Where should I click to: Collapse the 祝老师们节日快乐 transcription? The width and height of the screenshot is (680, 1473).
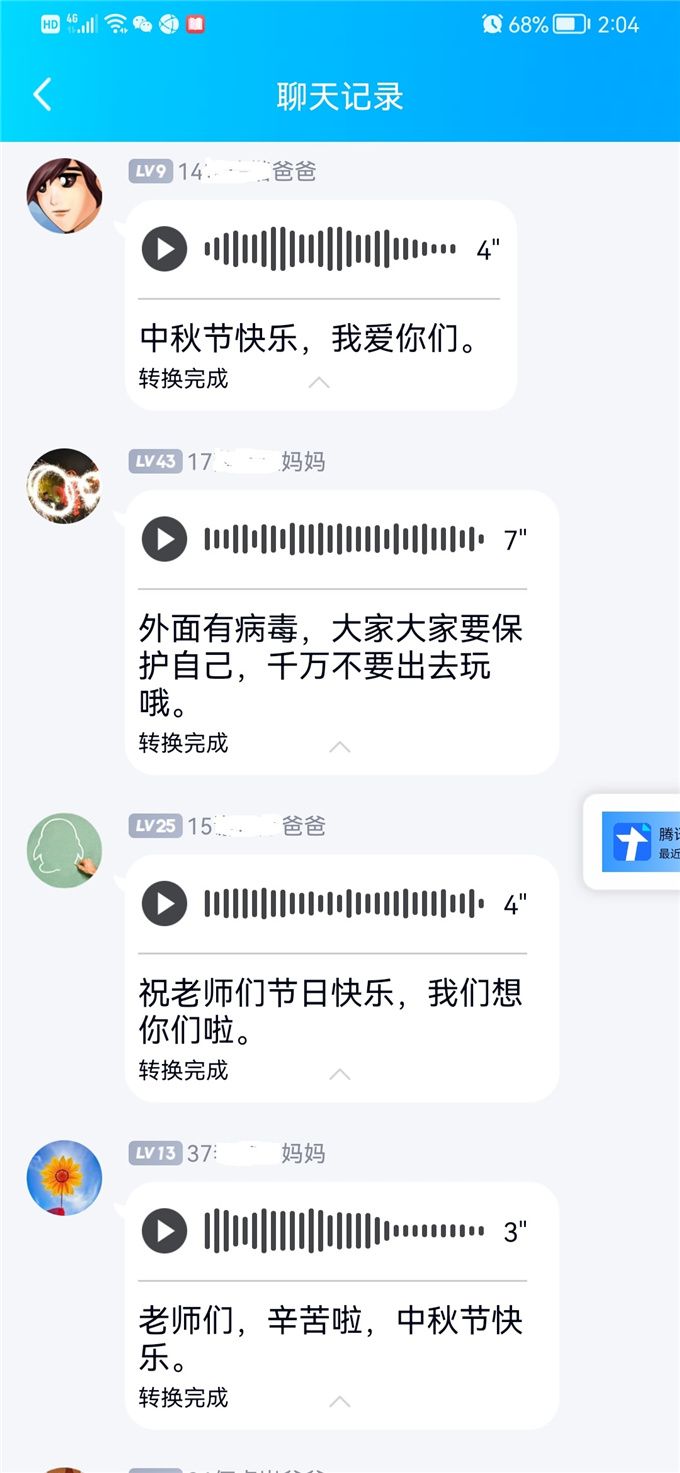coord(340,1074)
